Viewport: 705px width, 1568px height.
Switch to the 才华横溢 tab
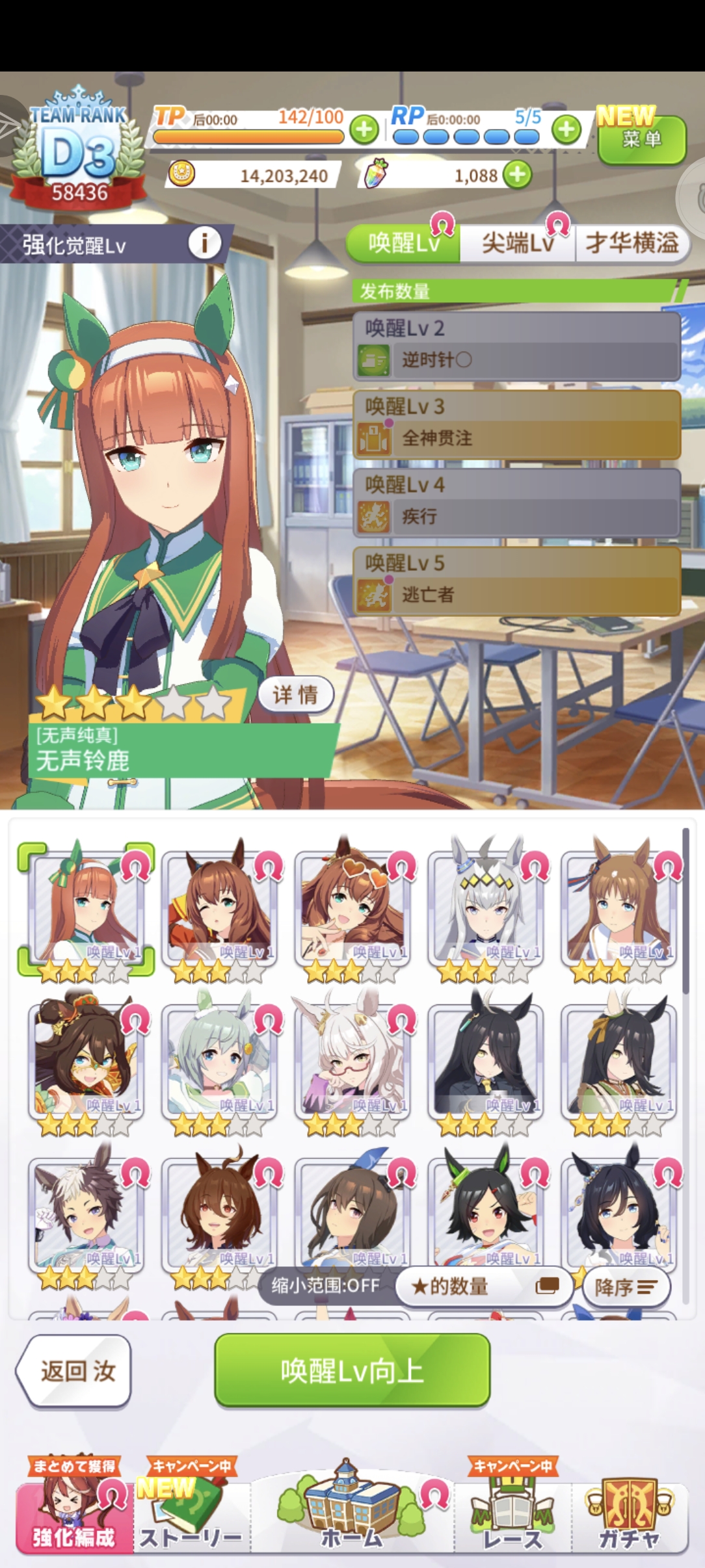[631, 244]
